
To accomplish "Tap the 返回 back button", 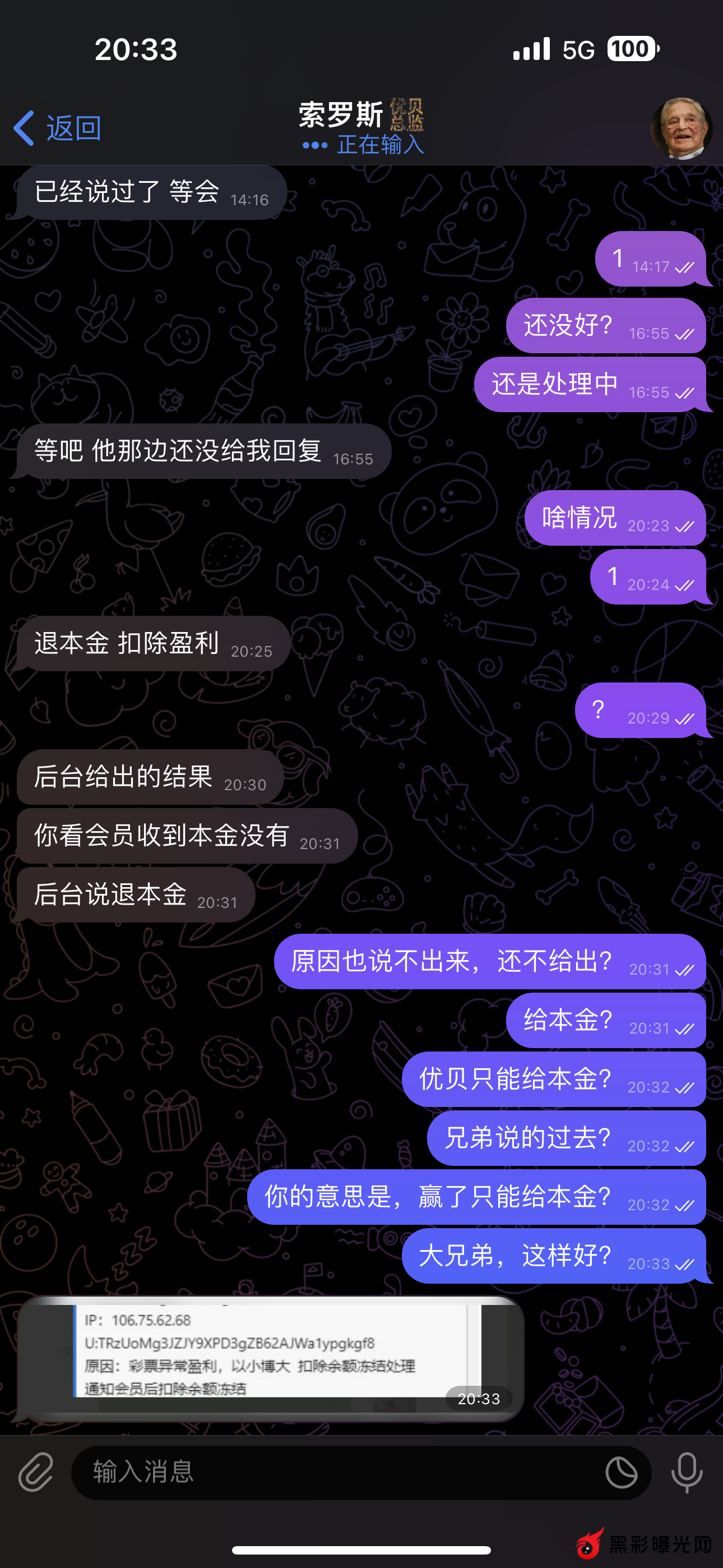I will coord(57,128).
